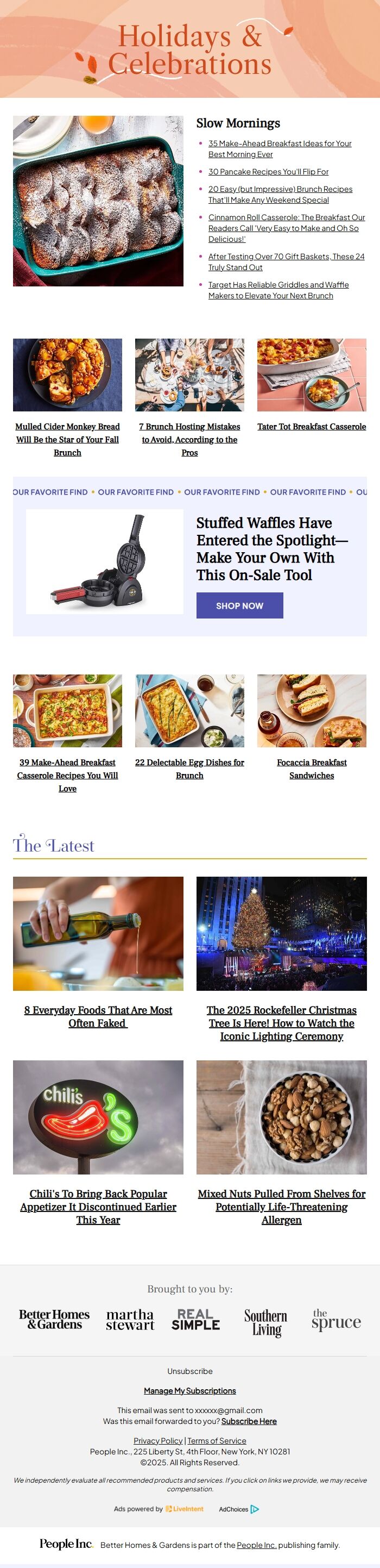Open 30 Pancake Recipes You'll Flip For

(268, 172)
